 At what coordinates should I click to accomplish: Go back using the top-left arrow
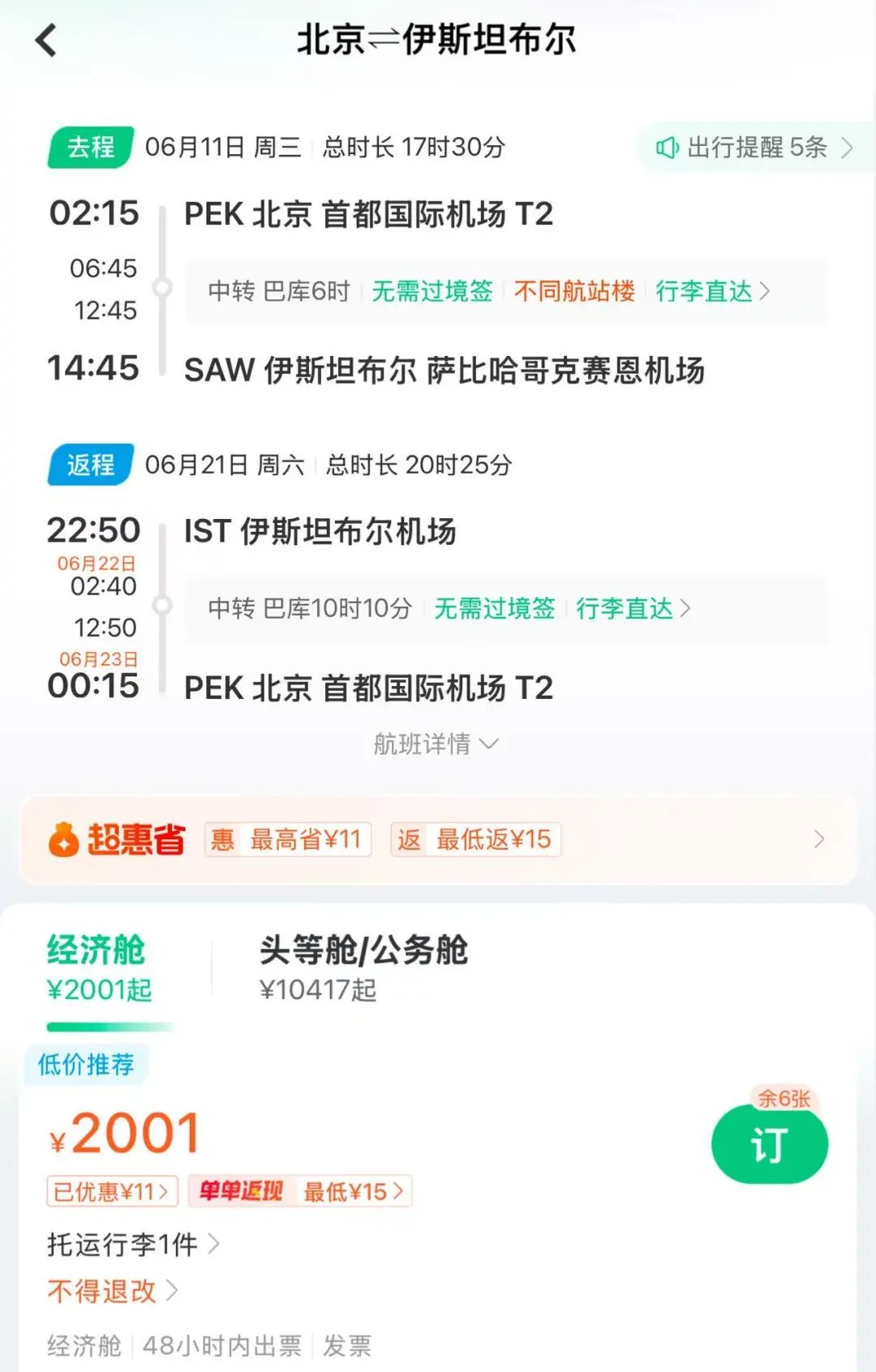tap(47, 40)
